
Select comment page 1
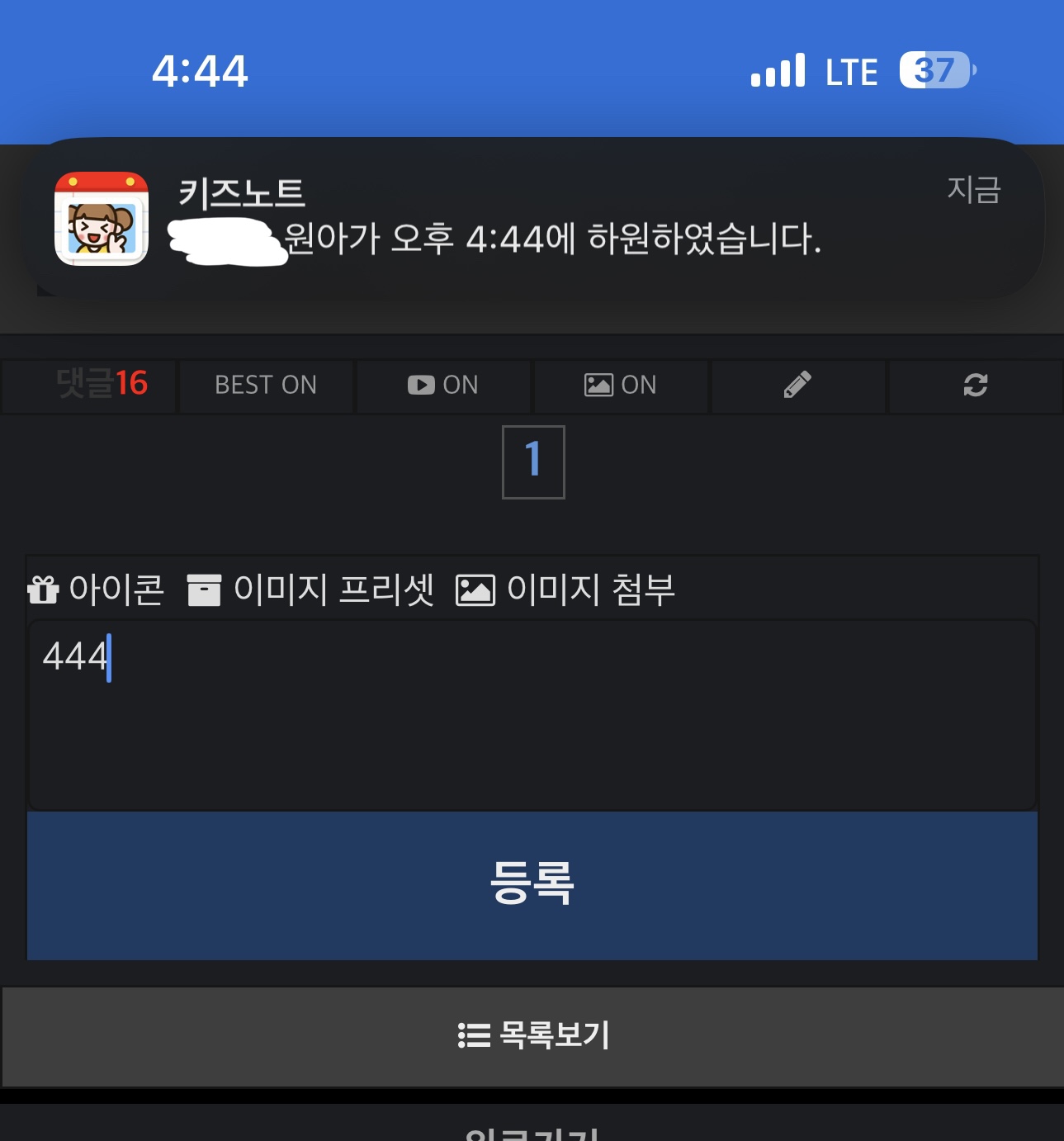(533, 462)
